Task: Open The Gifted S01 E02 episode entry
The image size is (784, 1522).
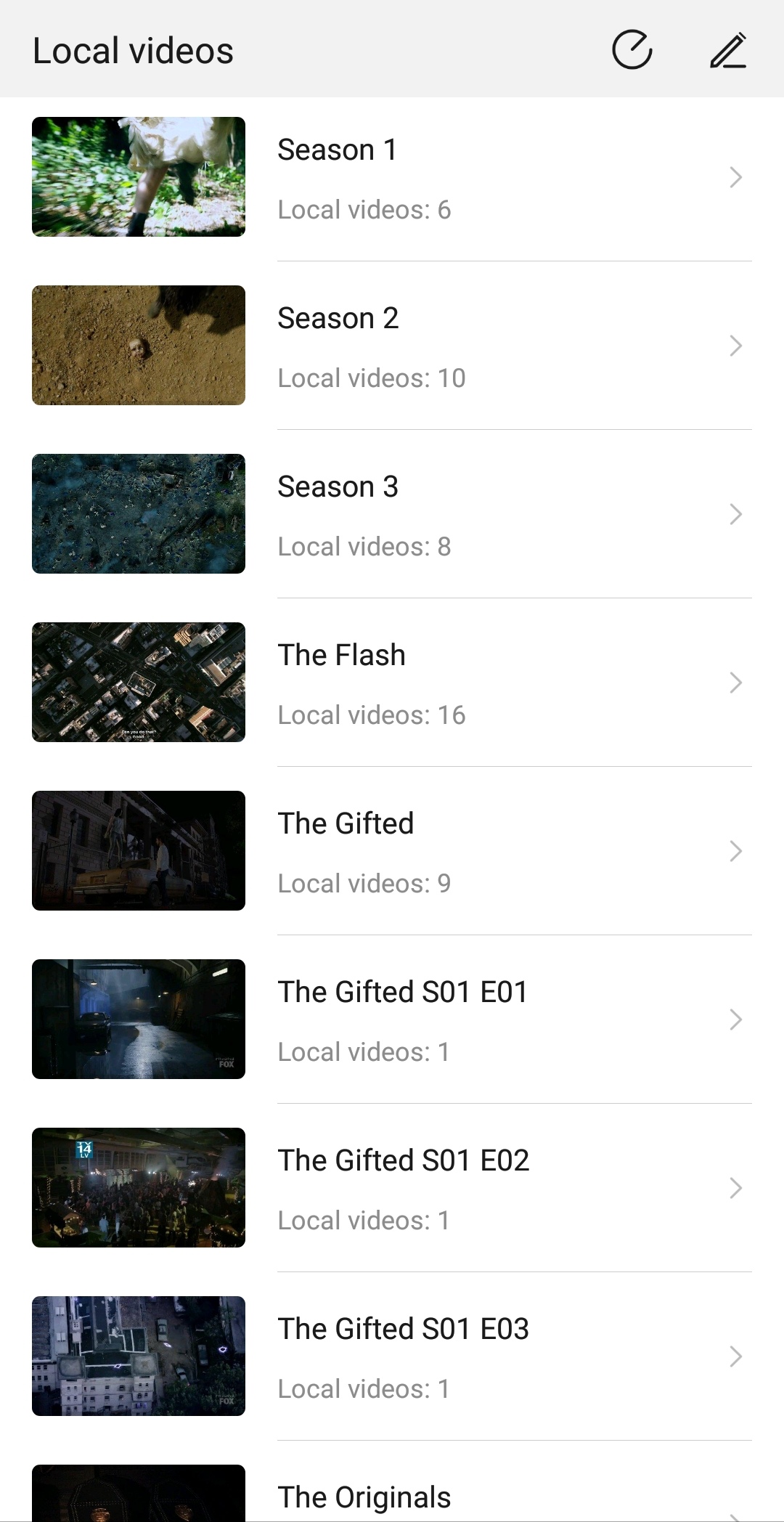Action: click(404, 1160)
